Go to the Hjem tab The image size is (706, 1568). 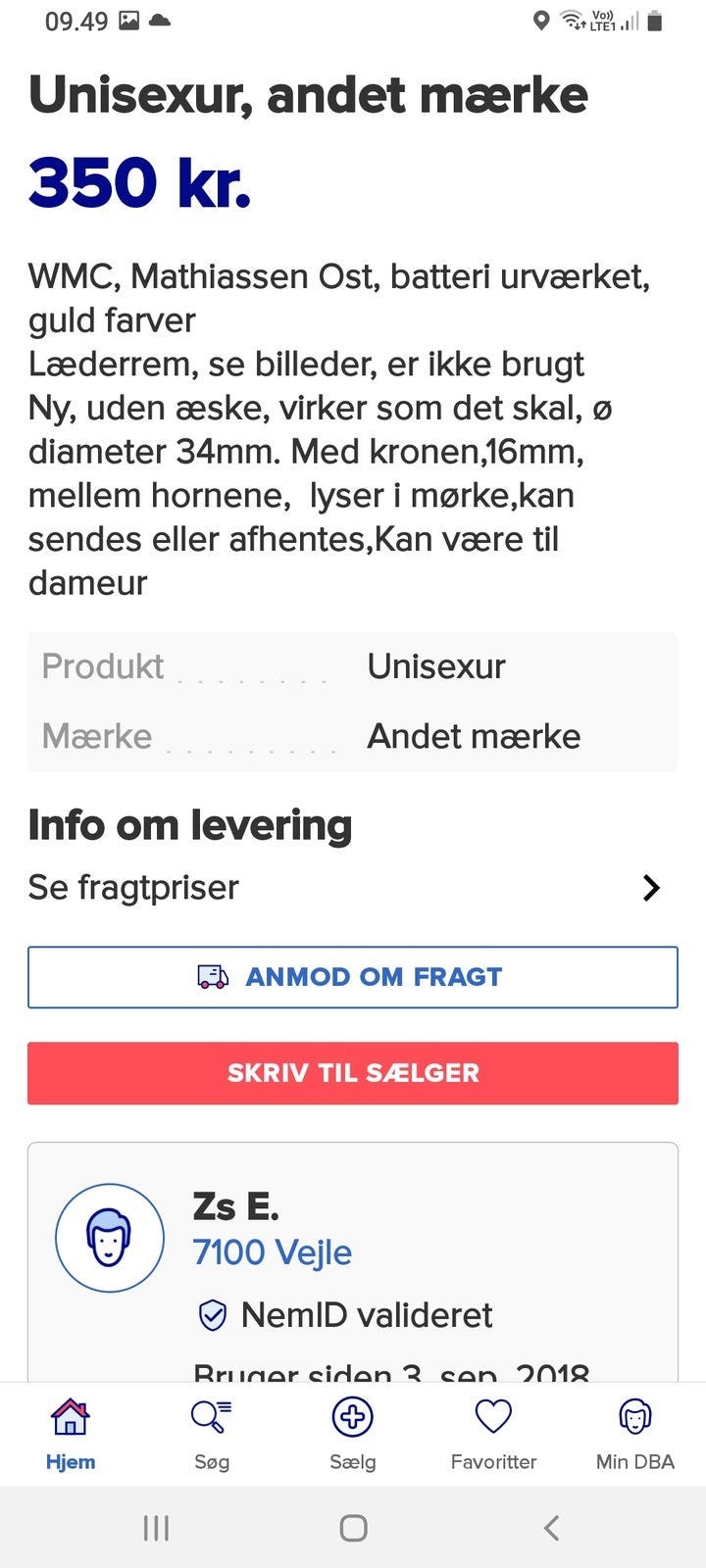pyautogui.click(x=71, y=1435)
